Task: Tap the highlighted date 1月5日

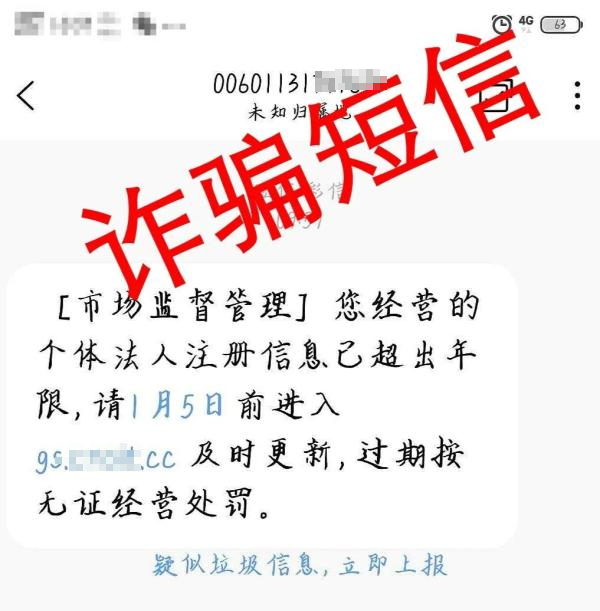Action: 181,405
